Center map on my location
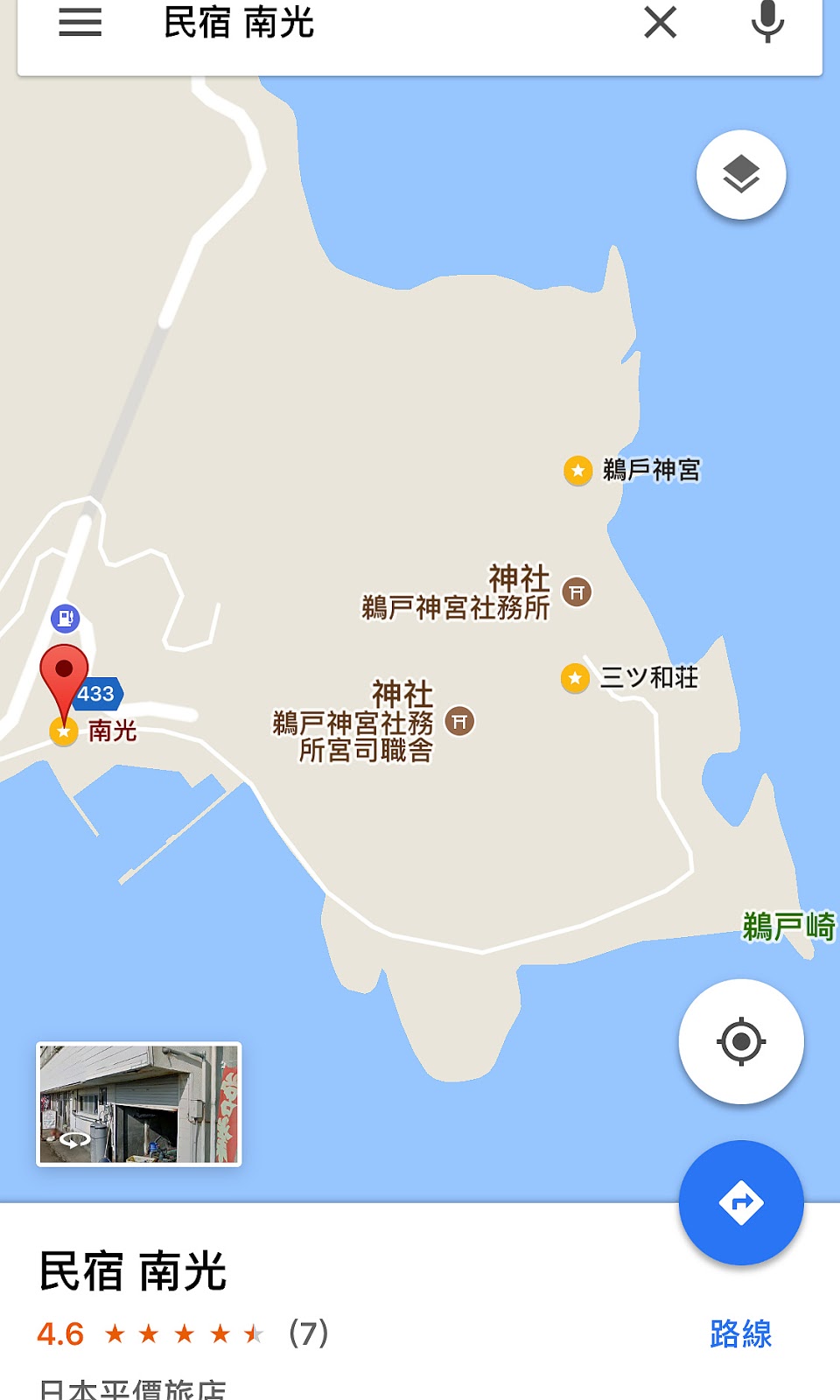This screenshot has width=840, height=1400. point(741,1041)
